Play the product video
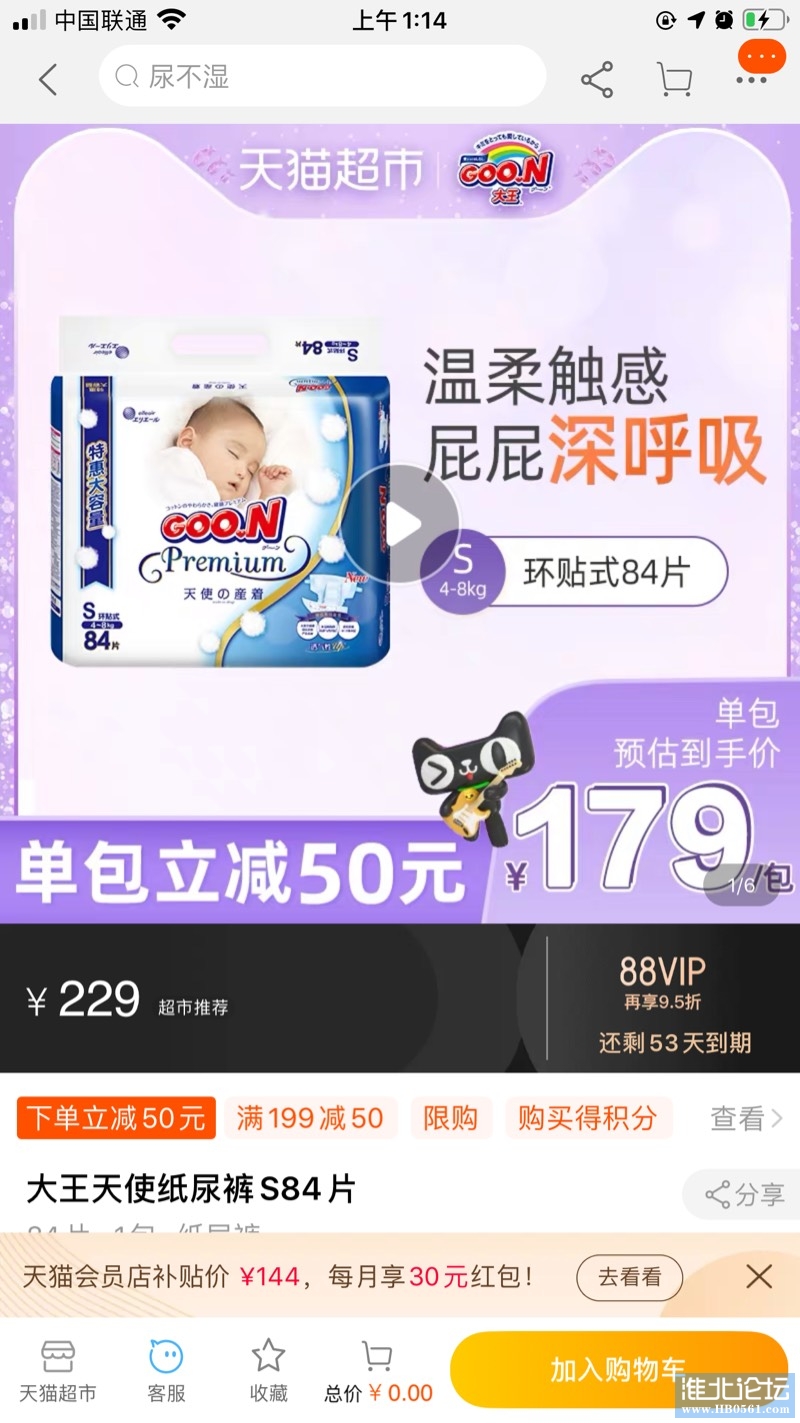Viewport: 800px width, 1423px height. (x=402, y=524)
